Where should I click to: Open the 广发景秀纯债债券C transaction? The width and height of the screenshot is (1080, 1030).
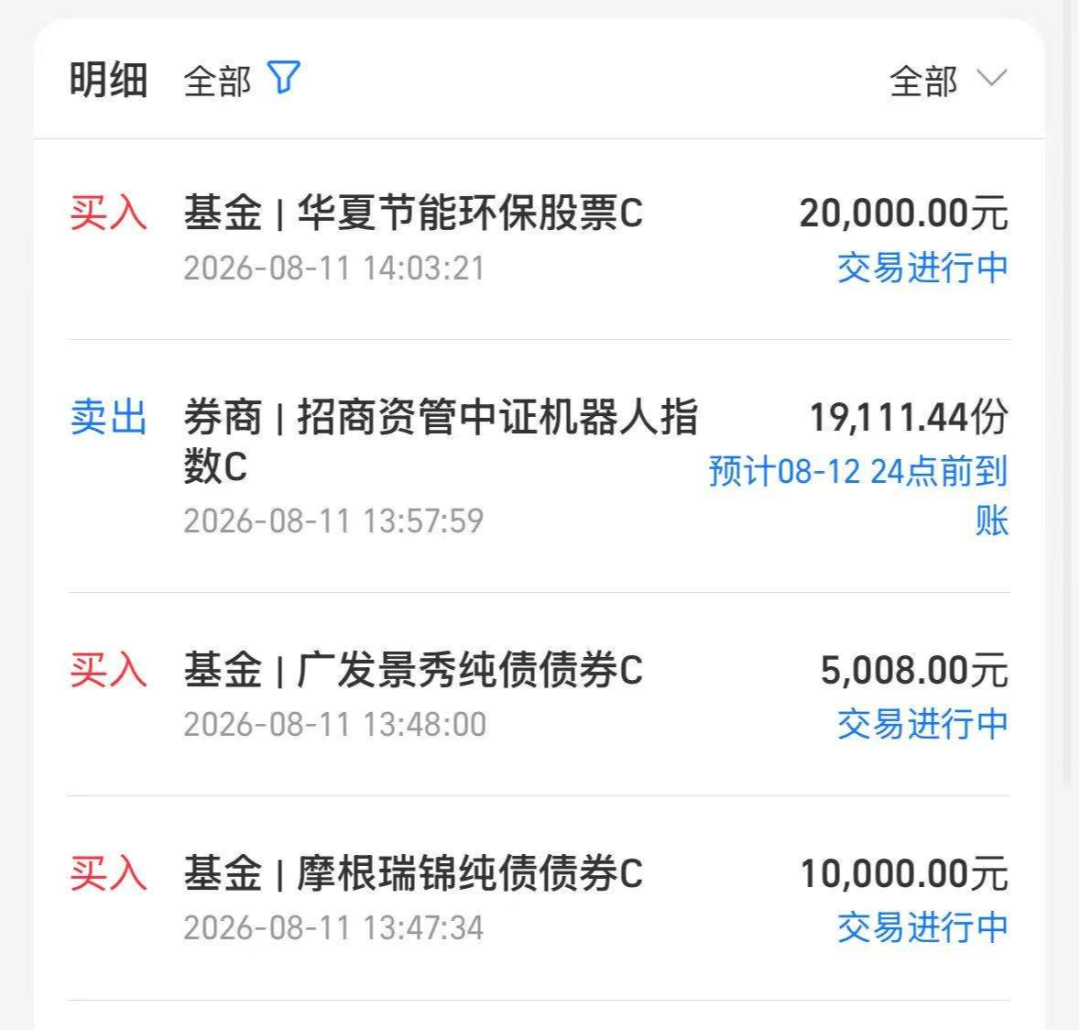coord(539,694)
